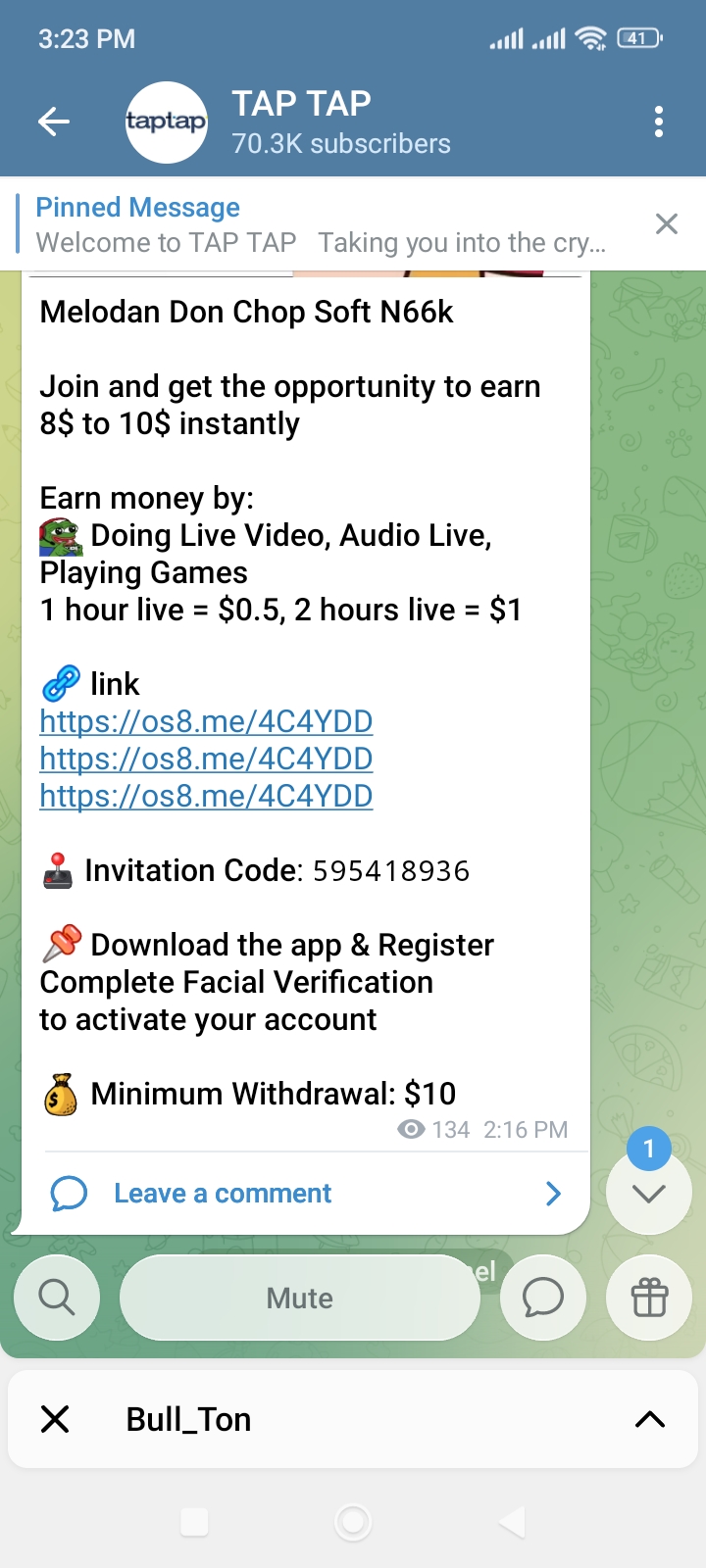Screen dimensions: 706x1568
Task: Open the channel discussion chat
Action: pos(543,1298)
